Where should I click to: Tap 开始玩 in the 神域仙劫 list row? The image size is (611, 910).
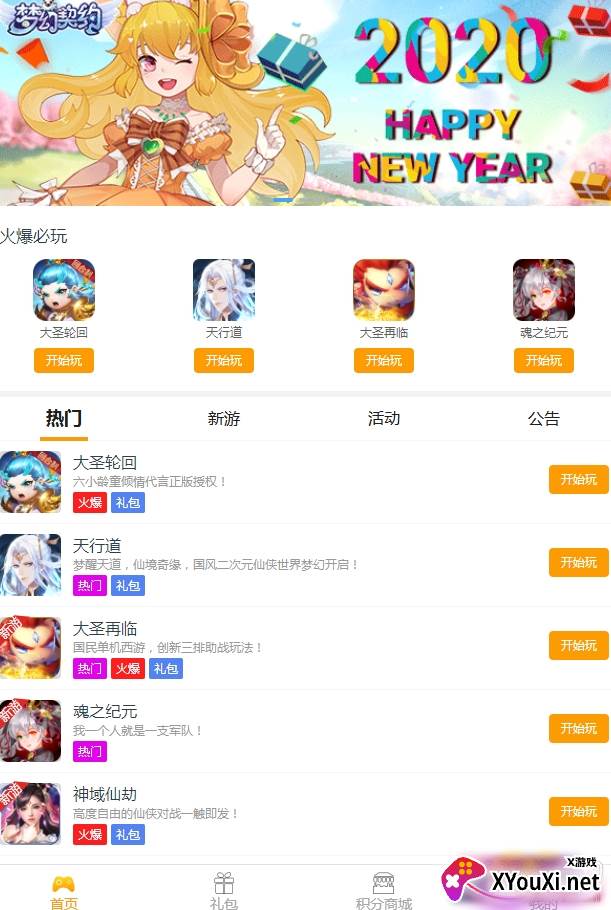pyautogui.click(x=578, y=811)
